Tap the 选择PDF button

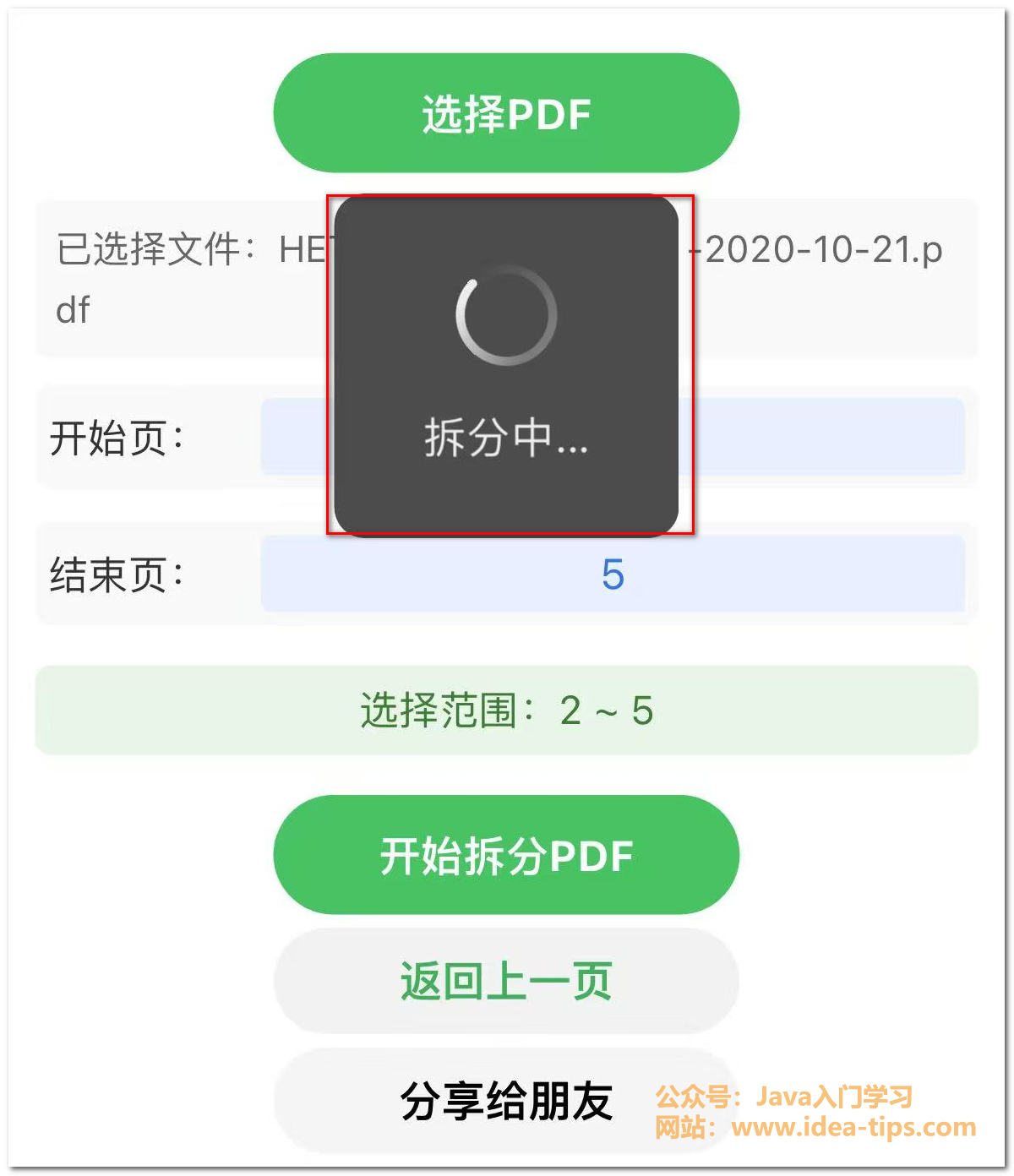click(x=506, y=113)
